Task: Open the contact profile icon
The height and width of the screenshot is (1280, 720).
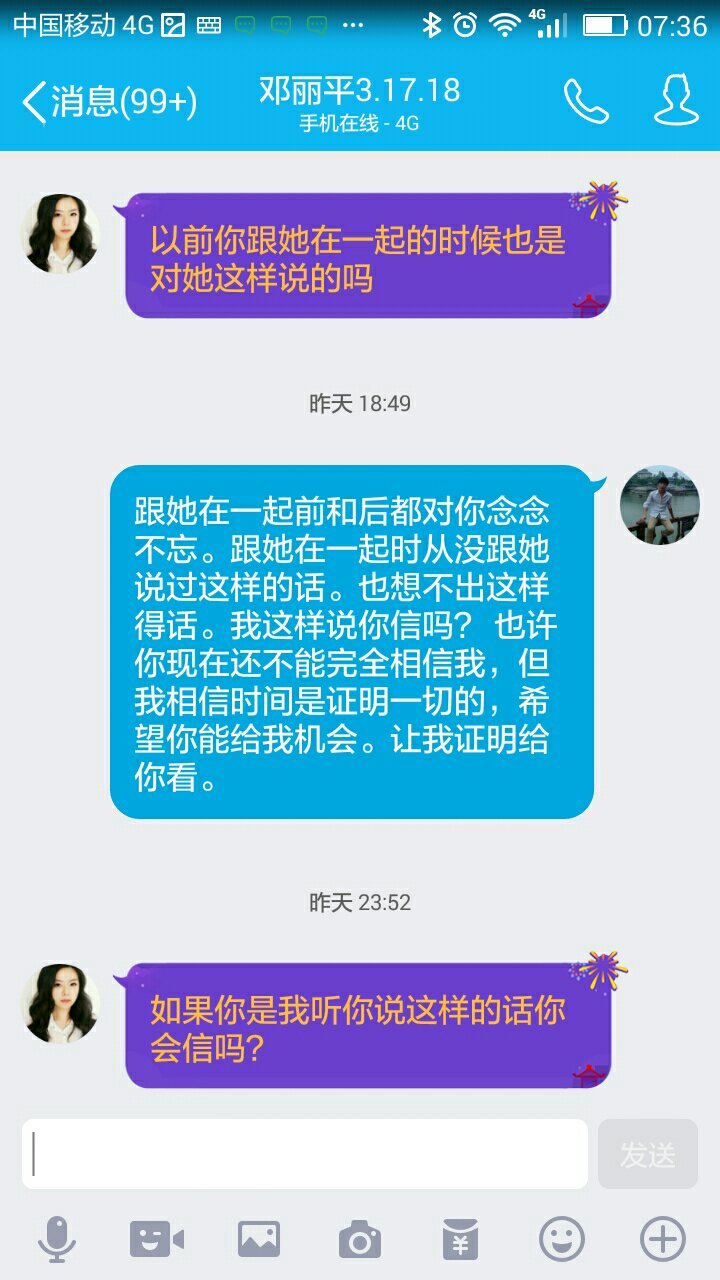Action: (x=676, y=102)
